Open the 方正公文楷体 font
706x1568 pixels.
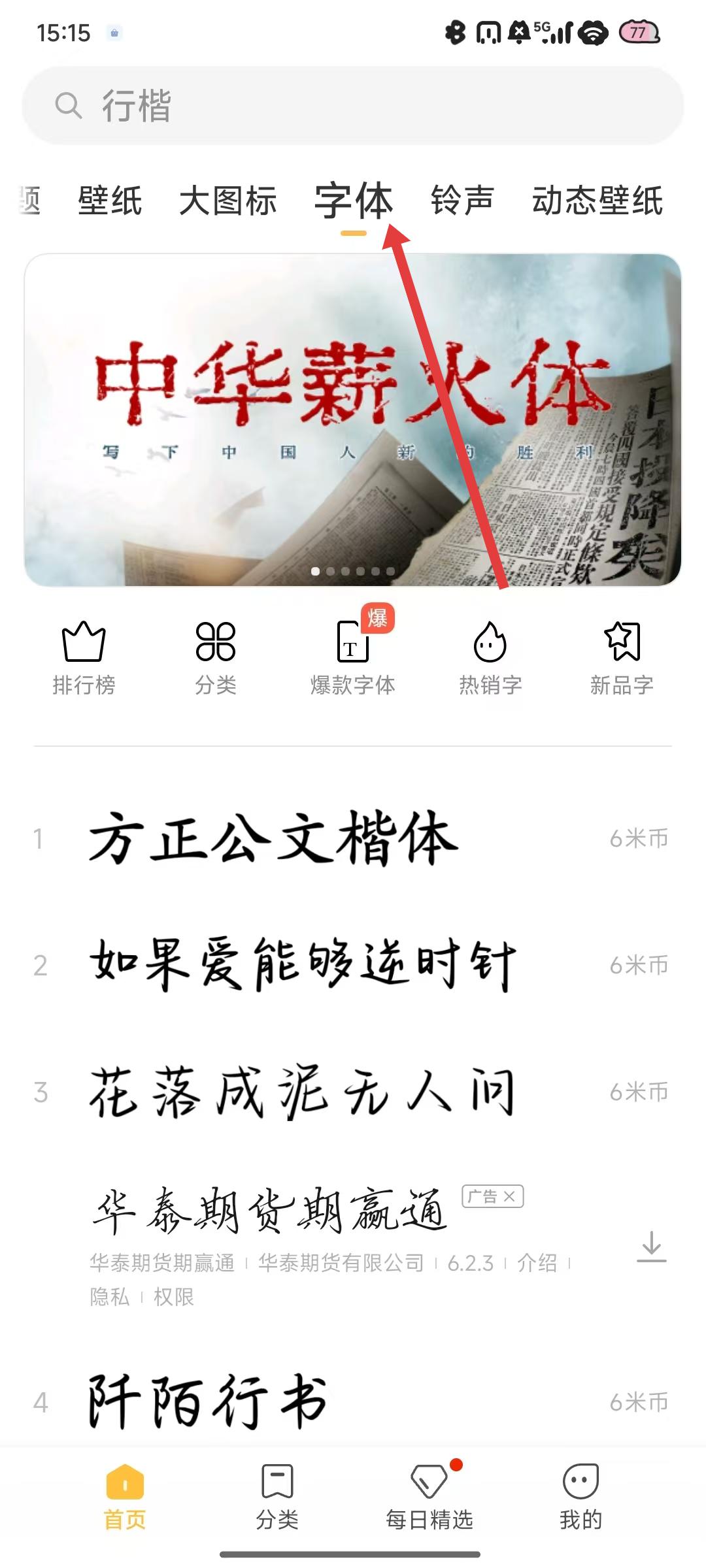[273, 839]
